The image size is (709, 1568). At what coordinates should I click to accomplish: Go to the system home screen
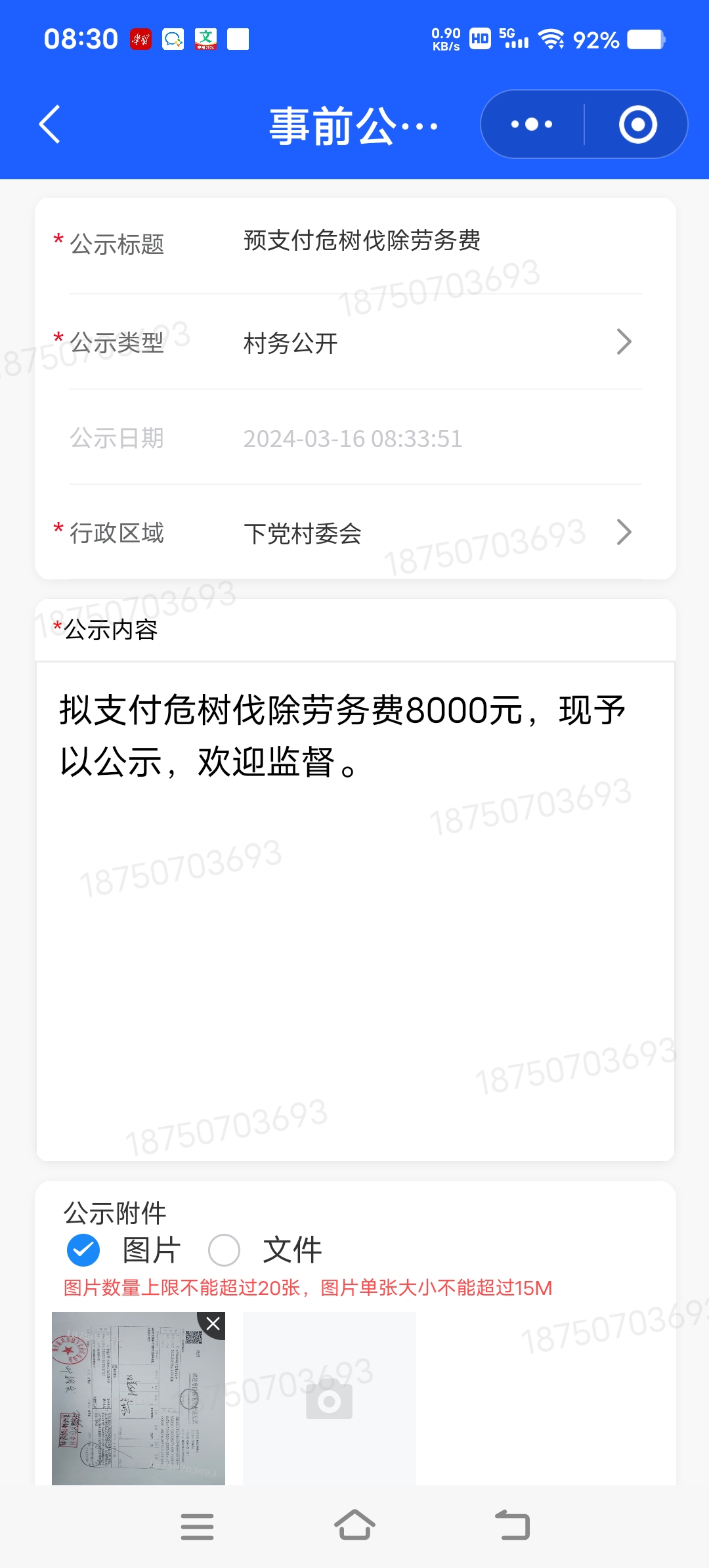pos(354,1525)
